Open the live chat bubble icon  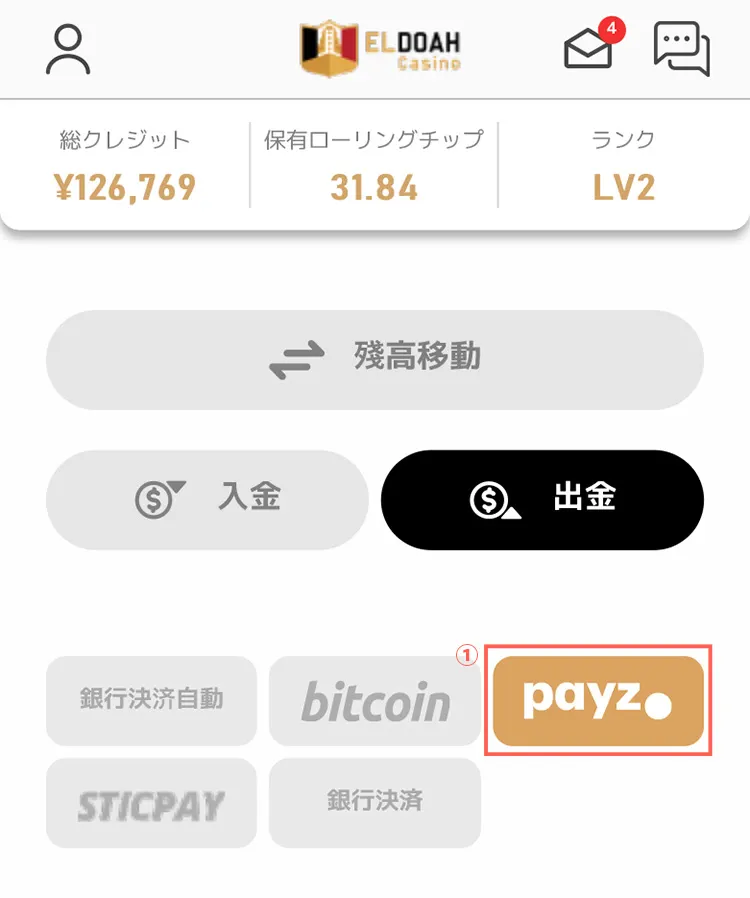click(680, 47)
